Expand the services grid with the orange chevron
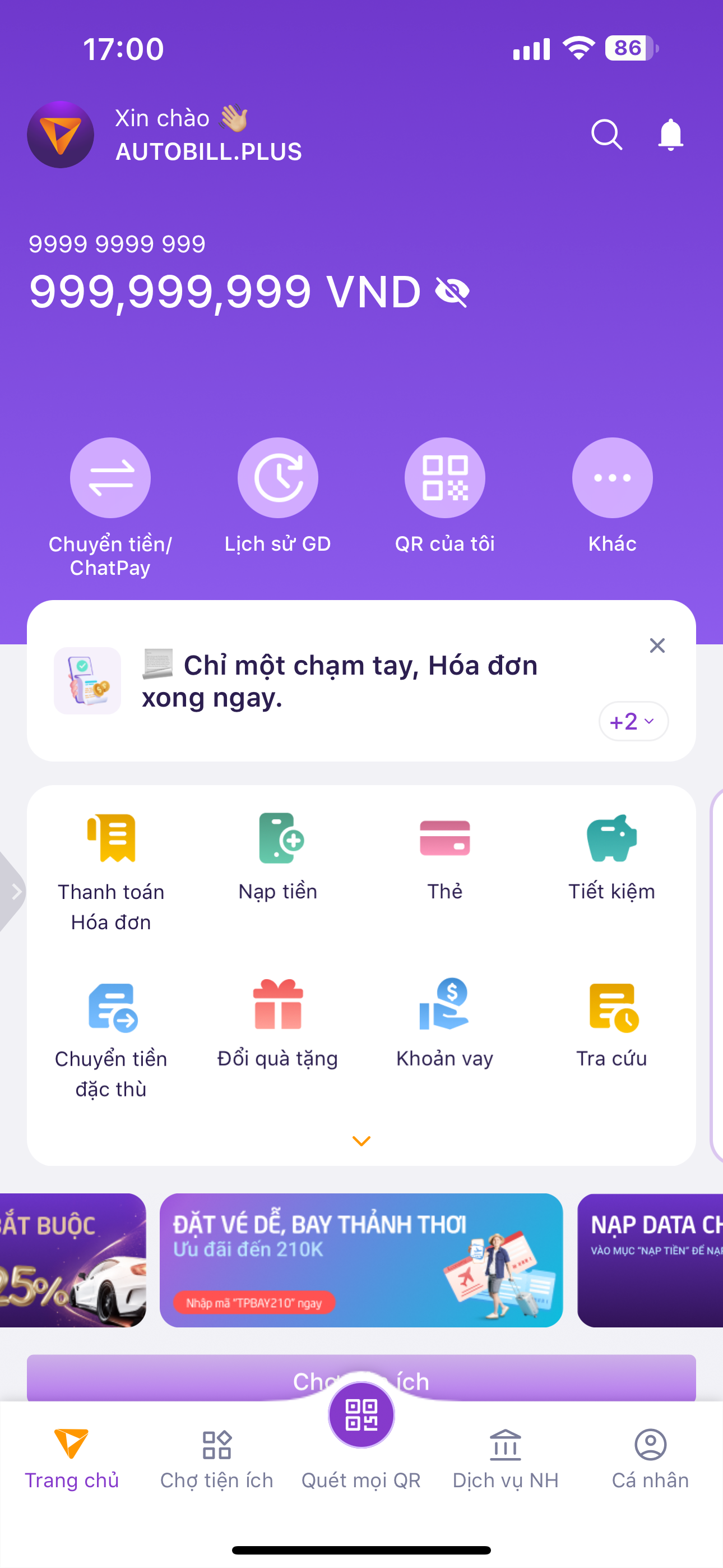The width and height of the screenshot is (723, 1568). (361, 1141)
